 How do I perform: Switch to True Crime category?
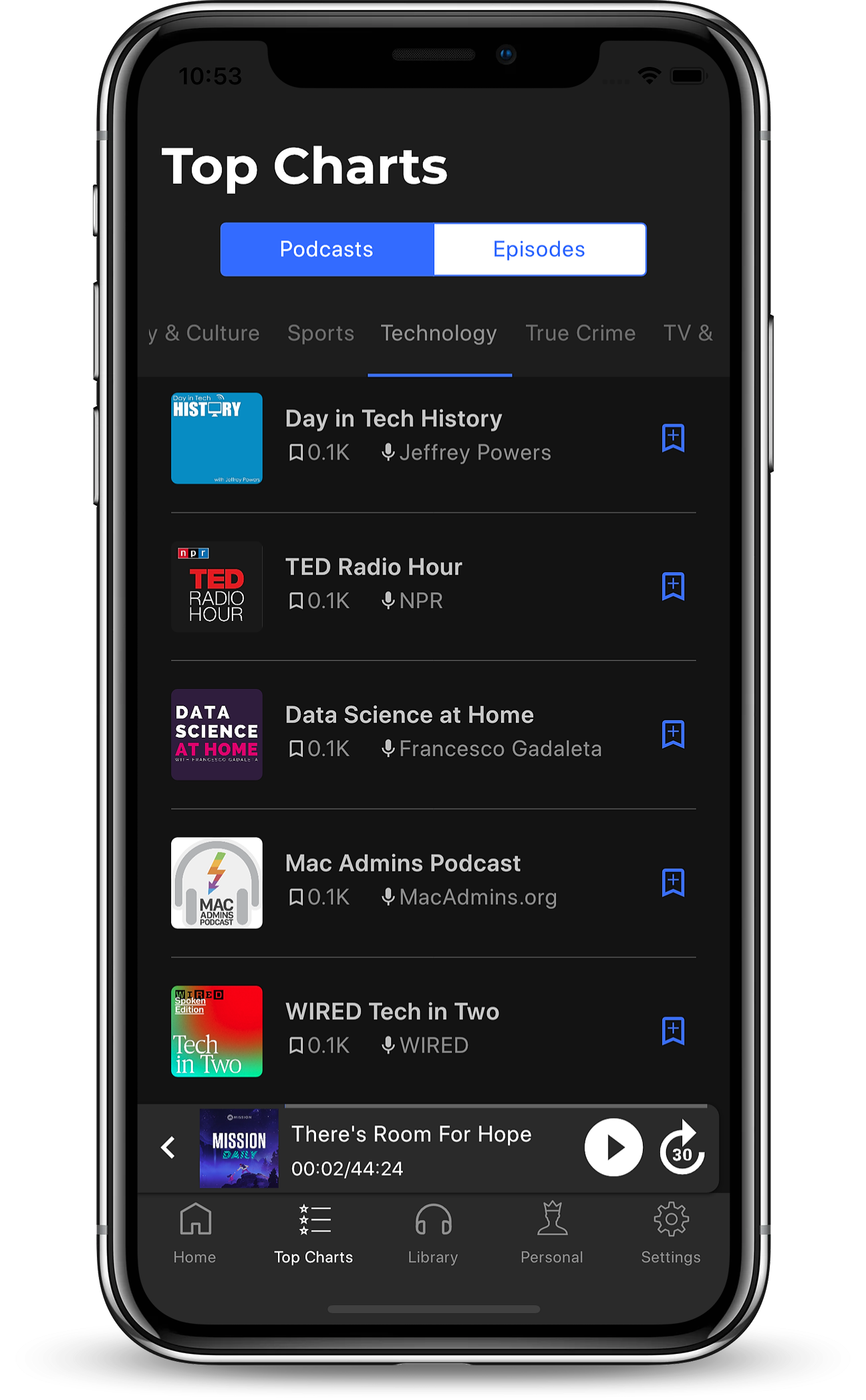coord(580,333)
